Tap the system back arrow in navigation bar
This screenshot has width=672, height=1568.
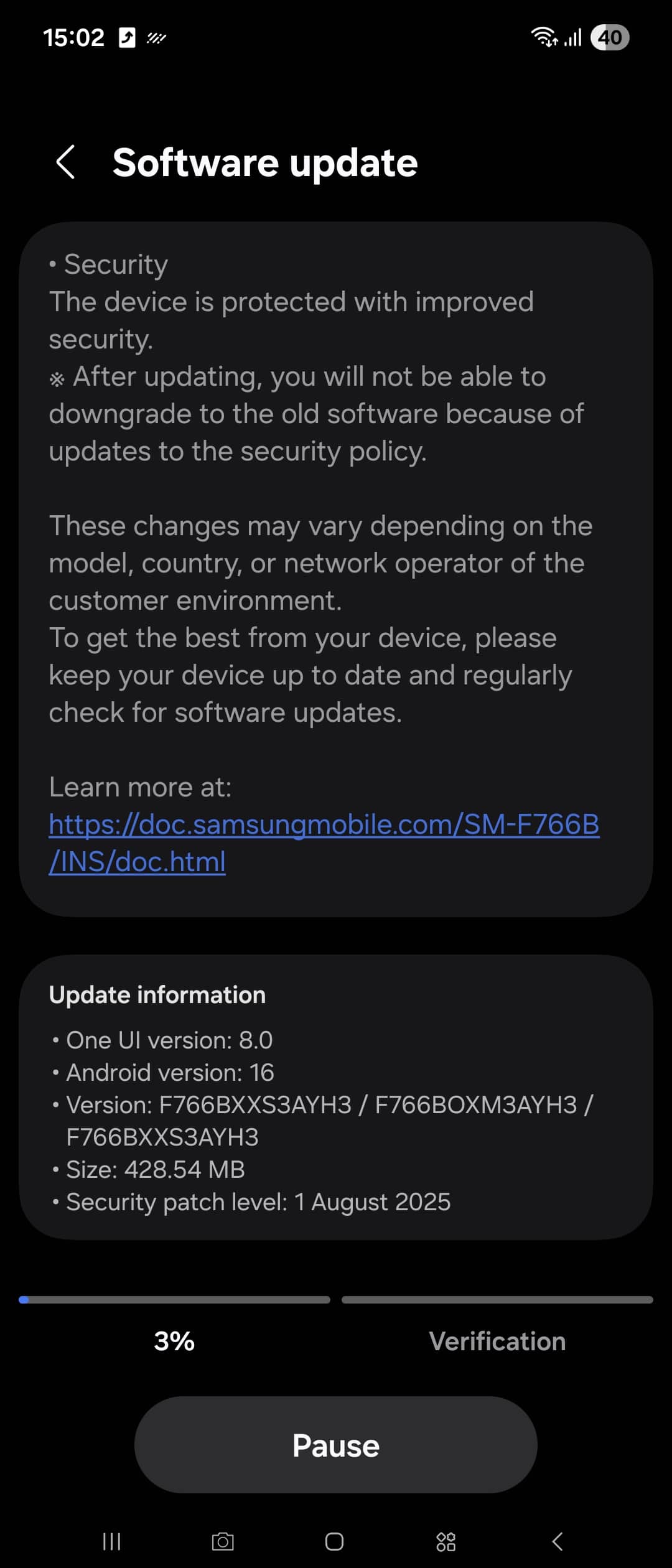[558, 1541]
